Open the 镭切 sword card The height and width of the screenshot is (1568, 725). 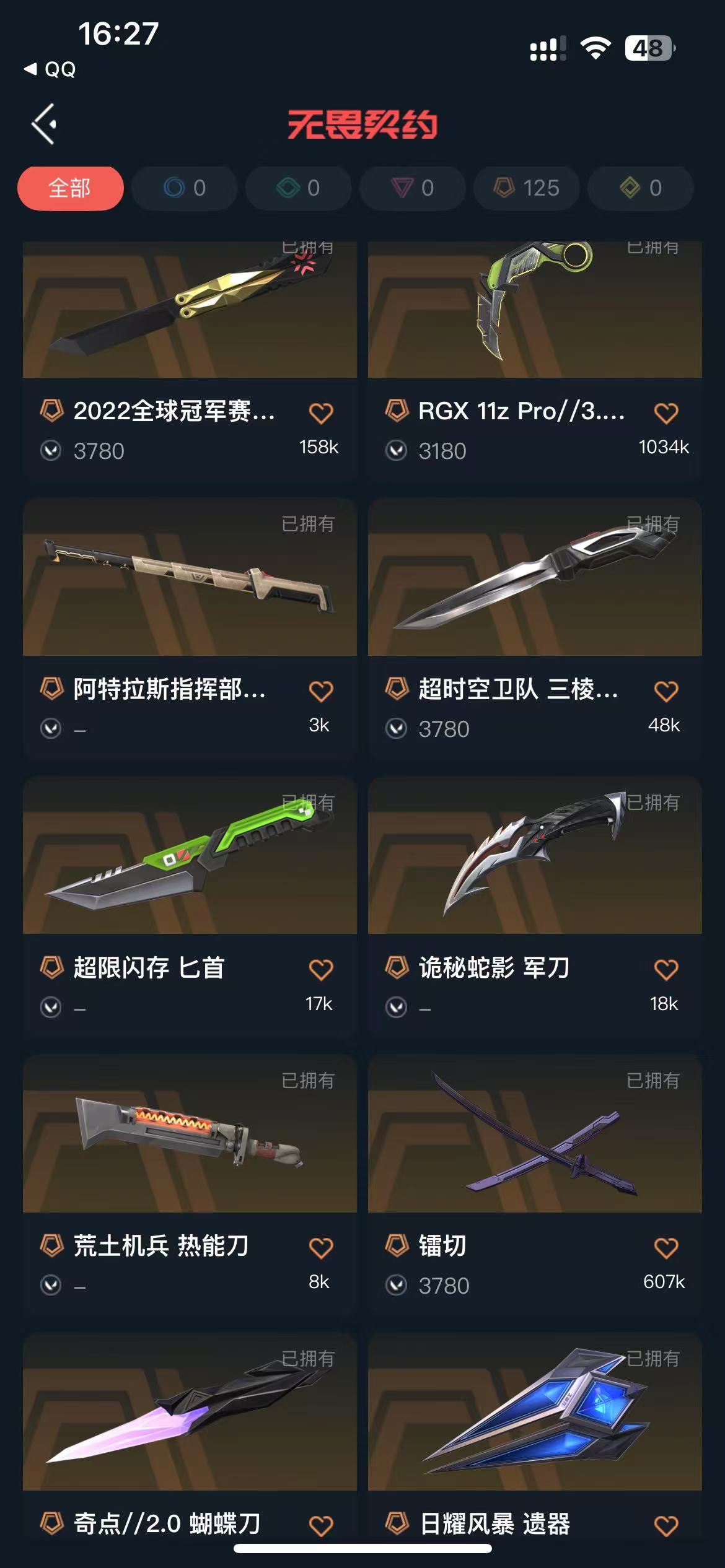(x=535, y=1185)
